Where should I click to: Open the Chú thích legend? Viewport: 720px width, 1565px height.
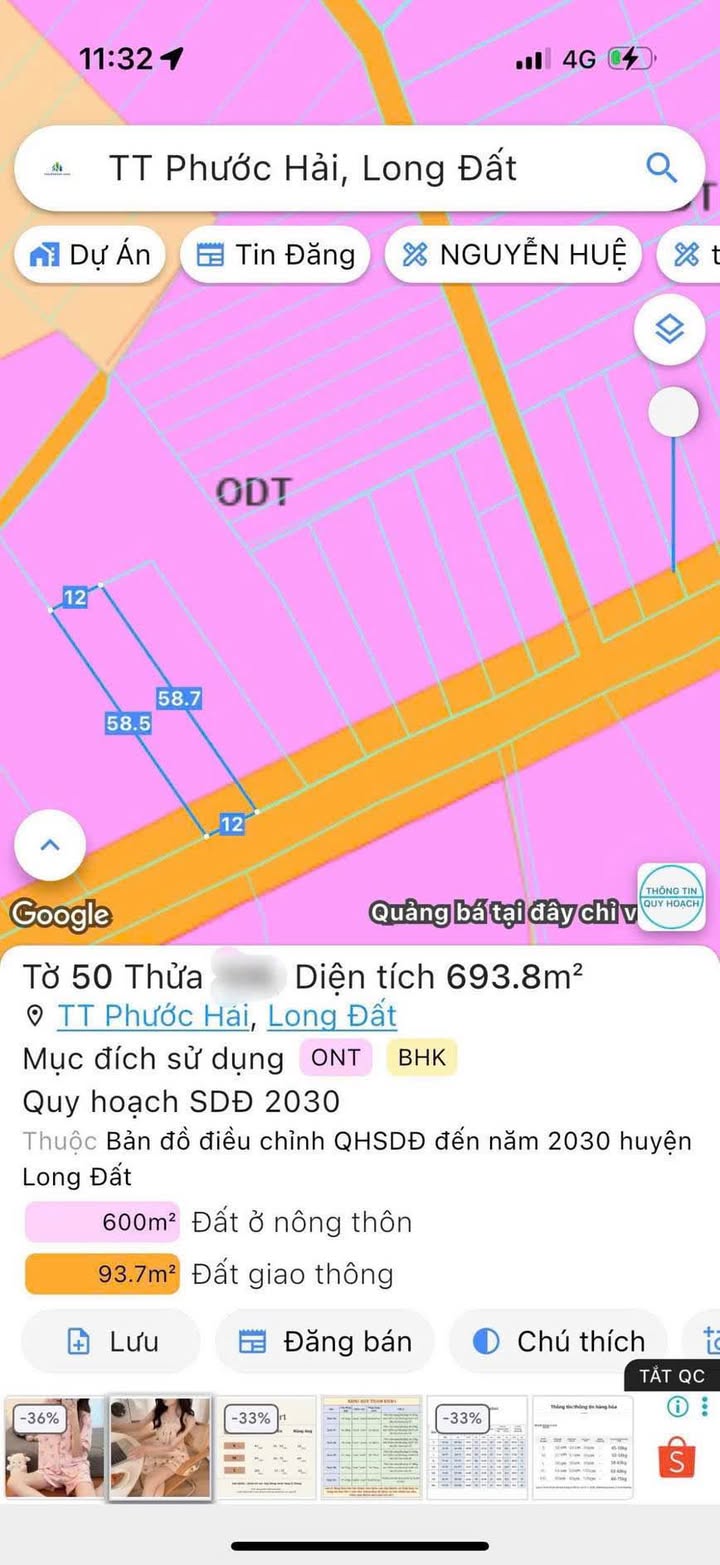pyautogui.click(x=559, y=1342)
